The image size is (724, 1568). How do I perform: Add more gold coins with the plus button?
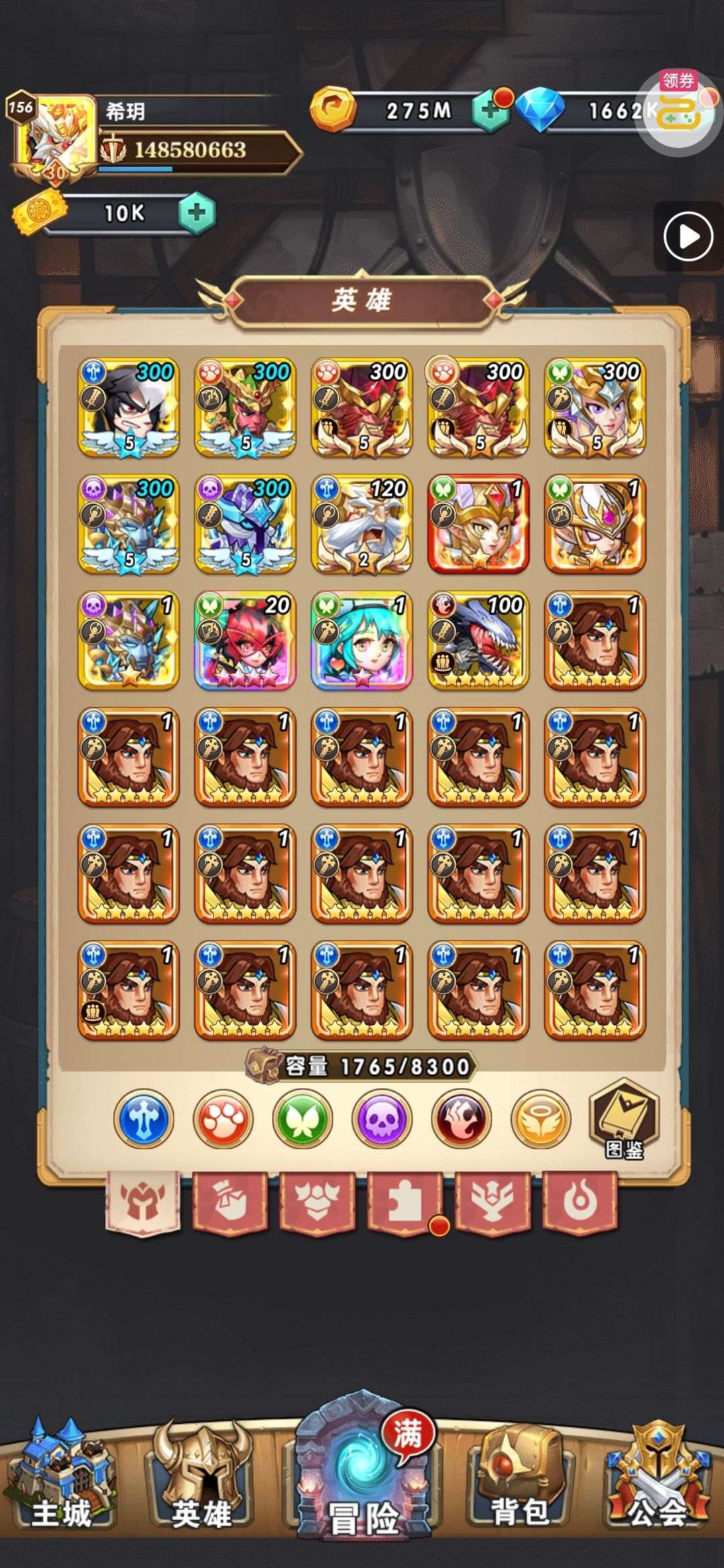491,111
